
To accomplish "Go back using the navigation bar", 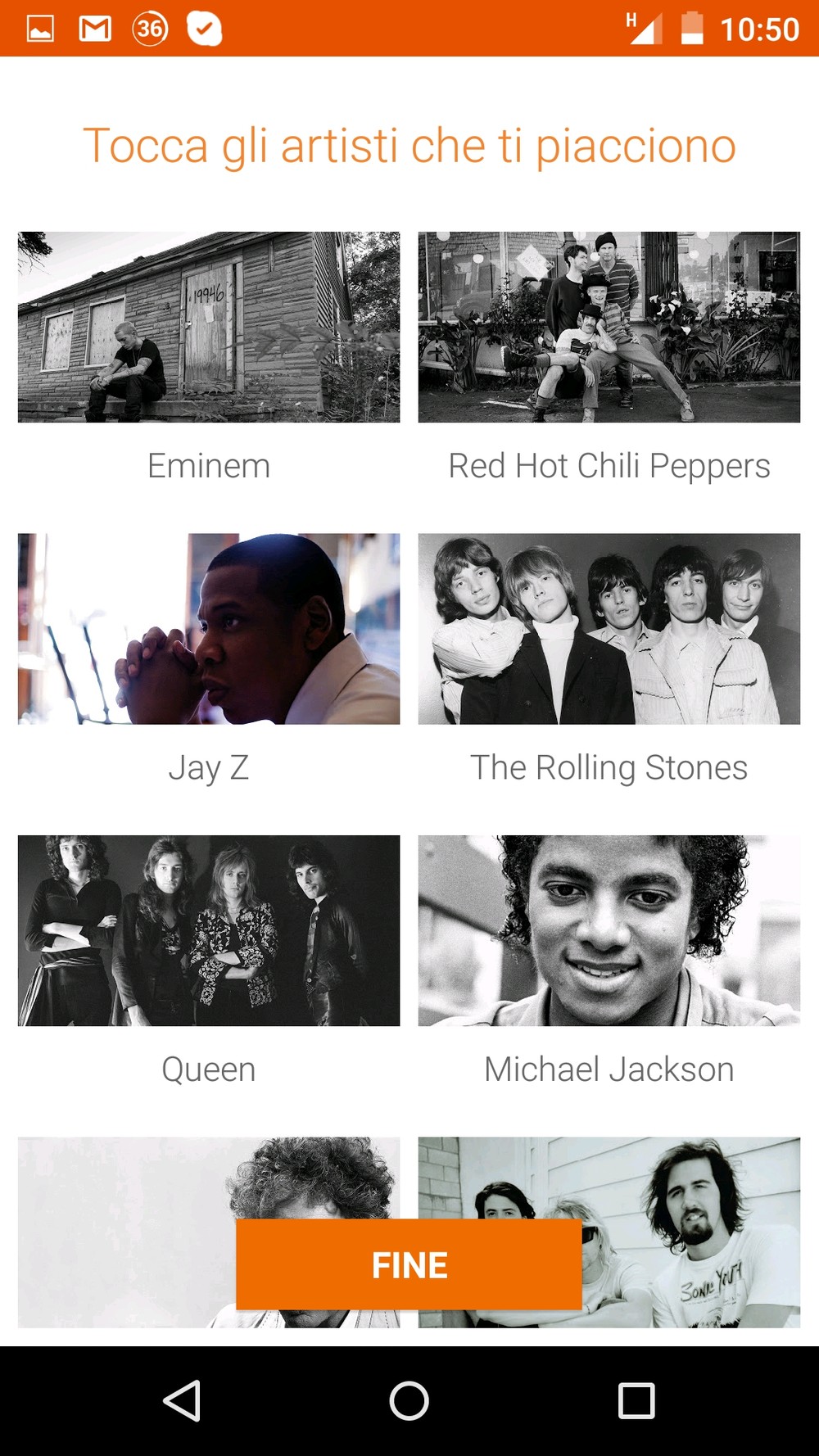I will 182,1400.
